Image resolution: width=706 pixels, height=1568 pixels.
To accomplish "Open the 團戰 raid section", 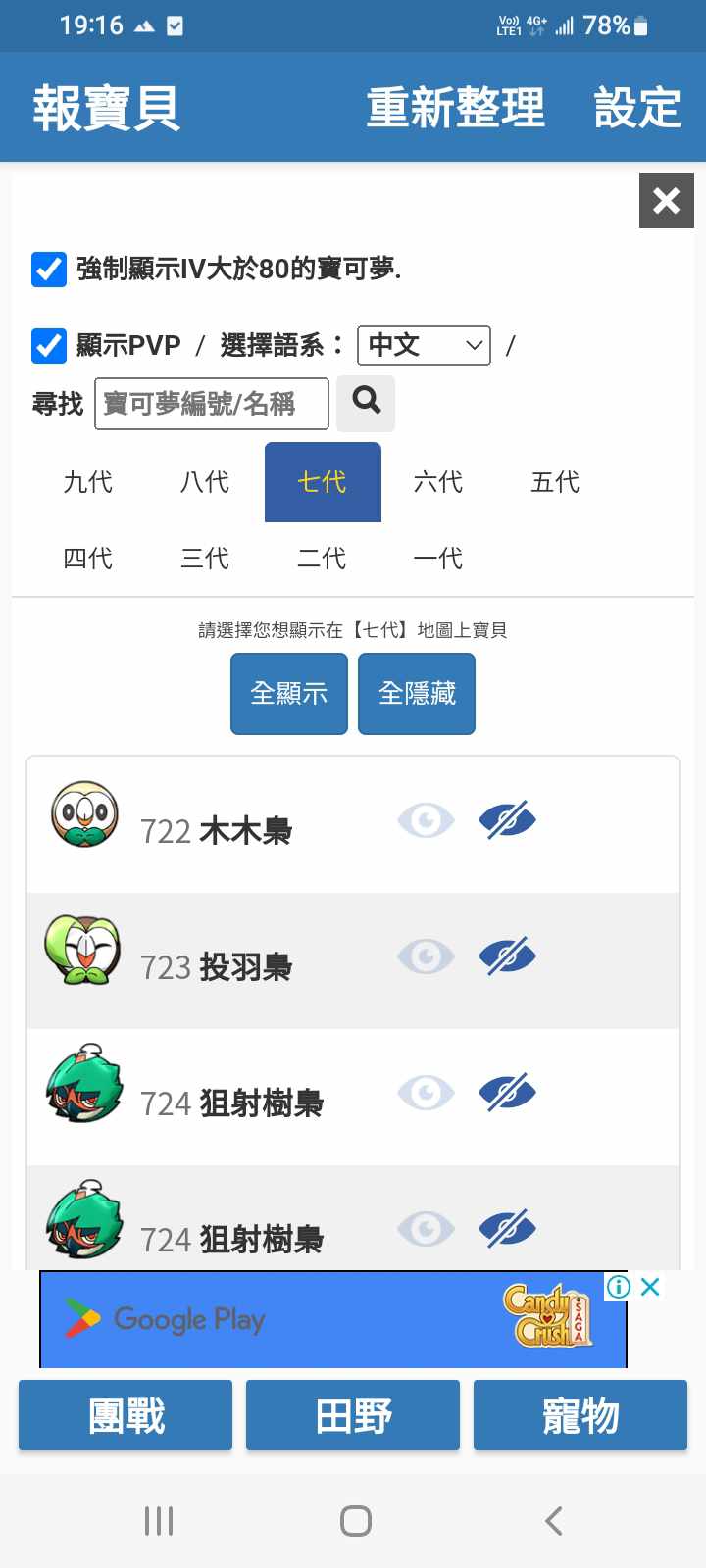I will [x=126, y=1415].
